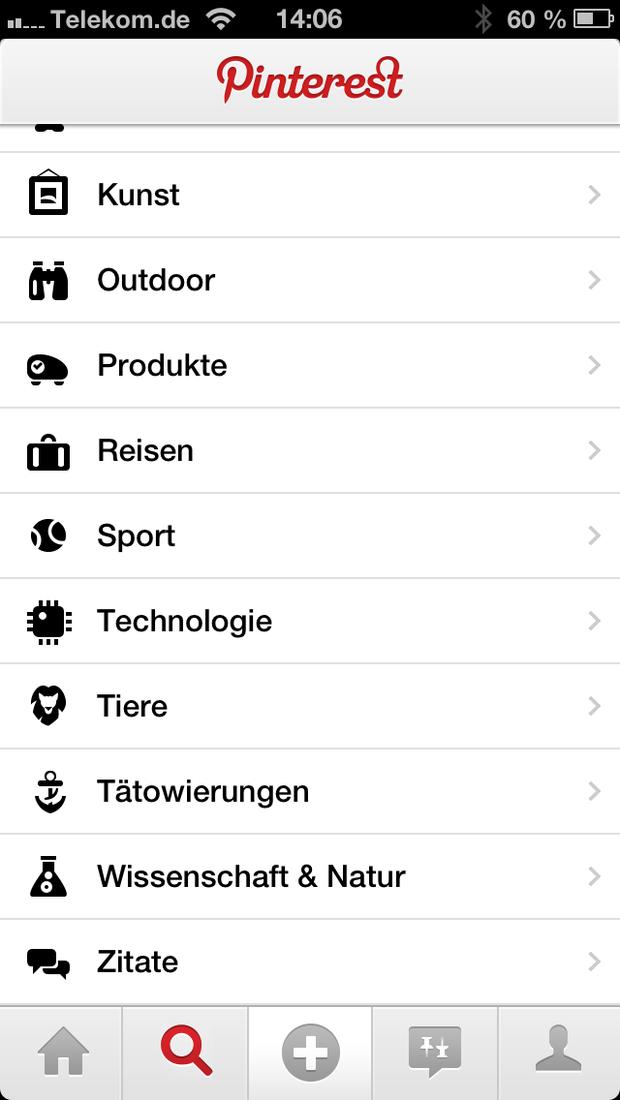Open the Kunst category
This screenshot has width=620, height=1100.
point(310,195)
